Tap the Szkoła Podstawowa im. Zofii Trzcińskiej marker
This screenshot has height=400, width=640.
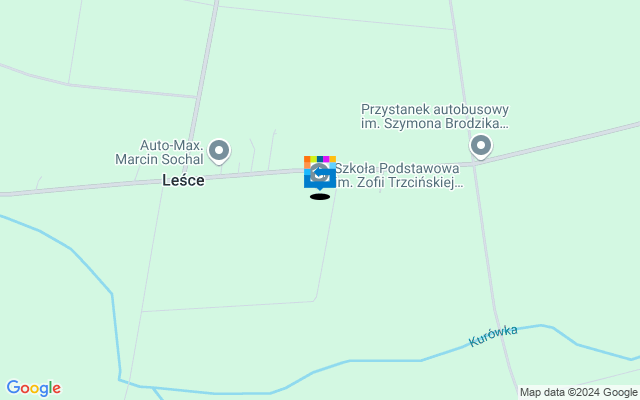click(319, 173)
